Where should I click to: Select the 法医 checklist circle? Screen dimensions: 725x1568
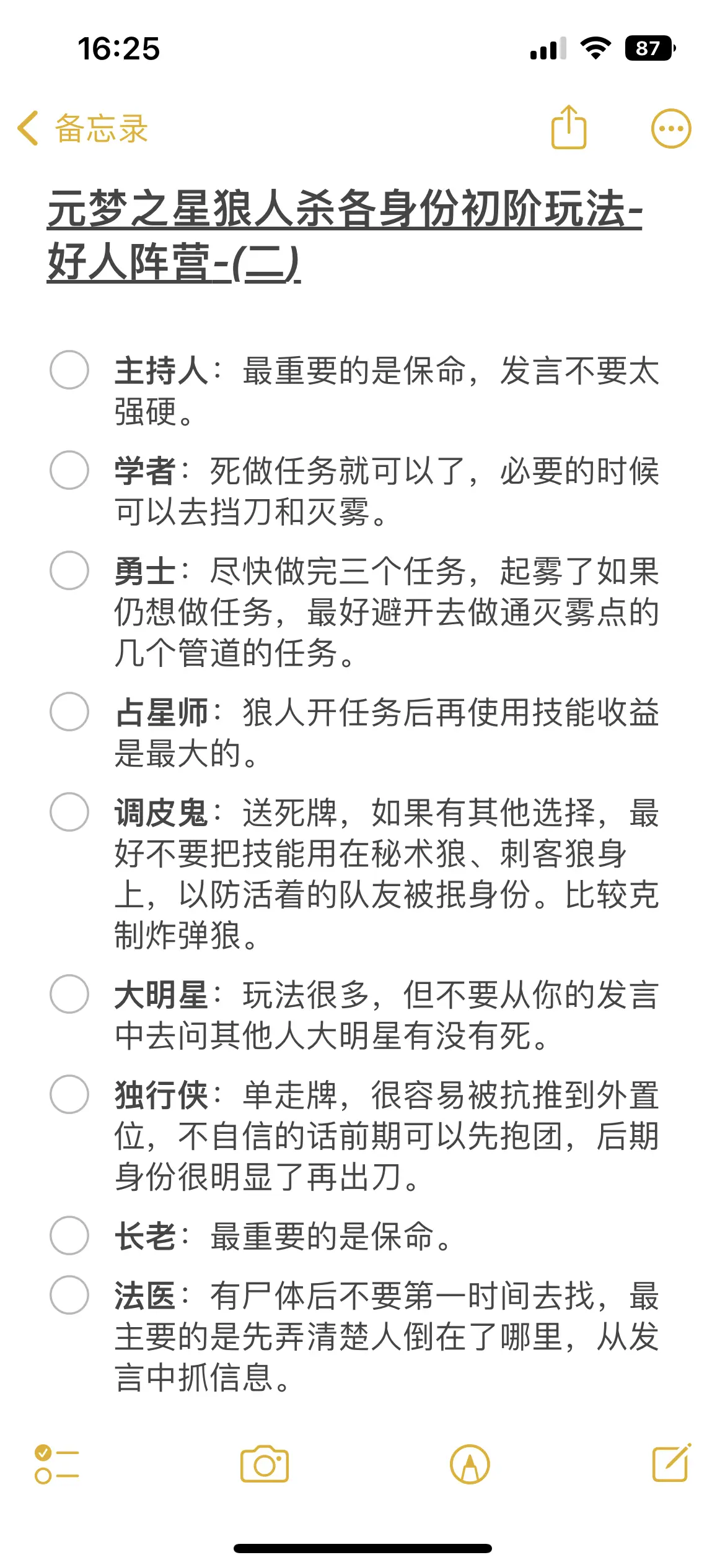click(69, 1295)
